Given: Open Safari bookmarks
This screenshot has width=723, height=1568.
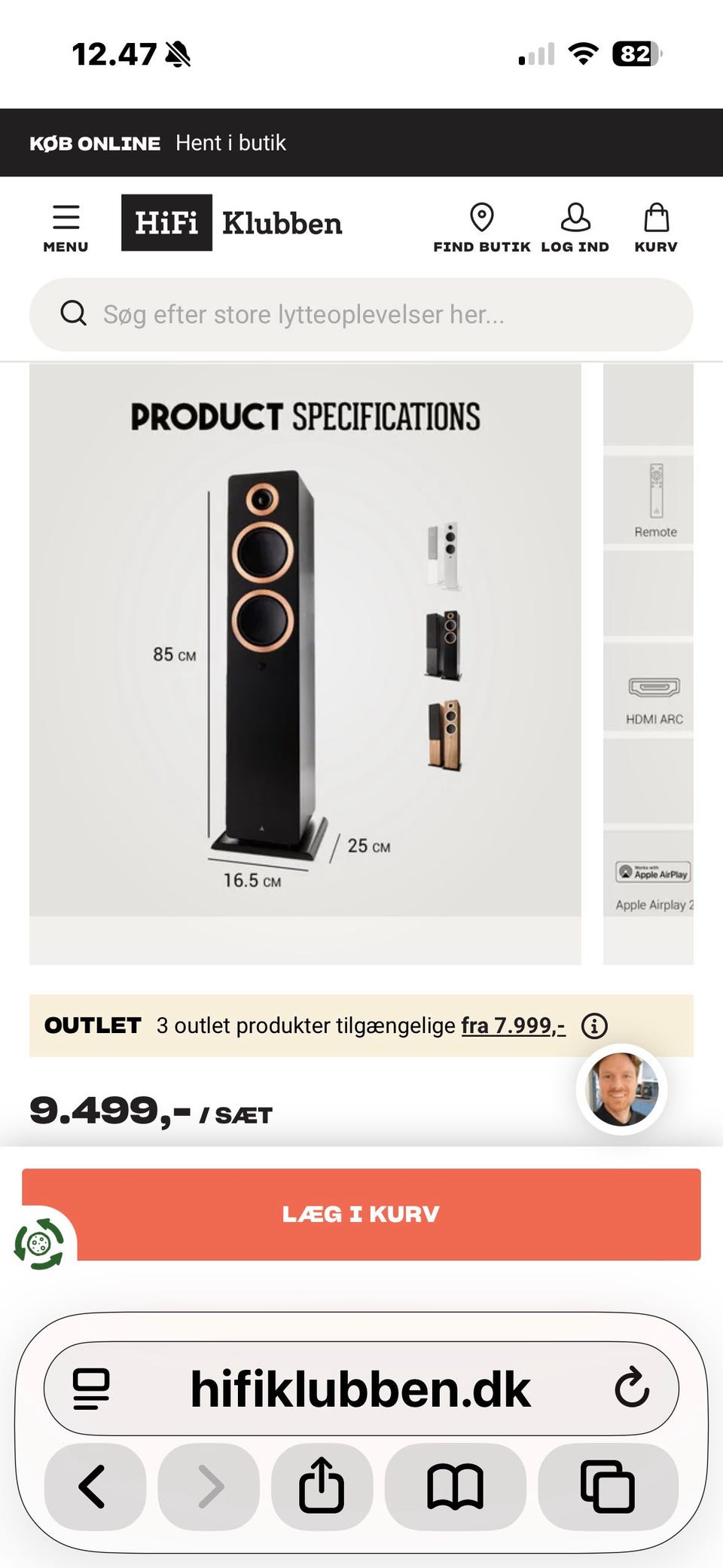Looking at the screenshot, I should click(455, 1487).
